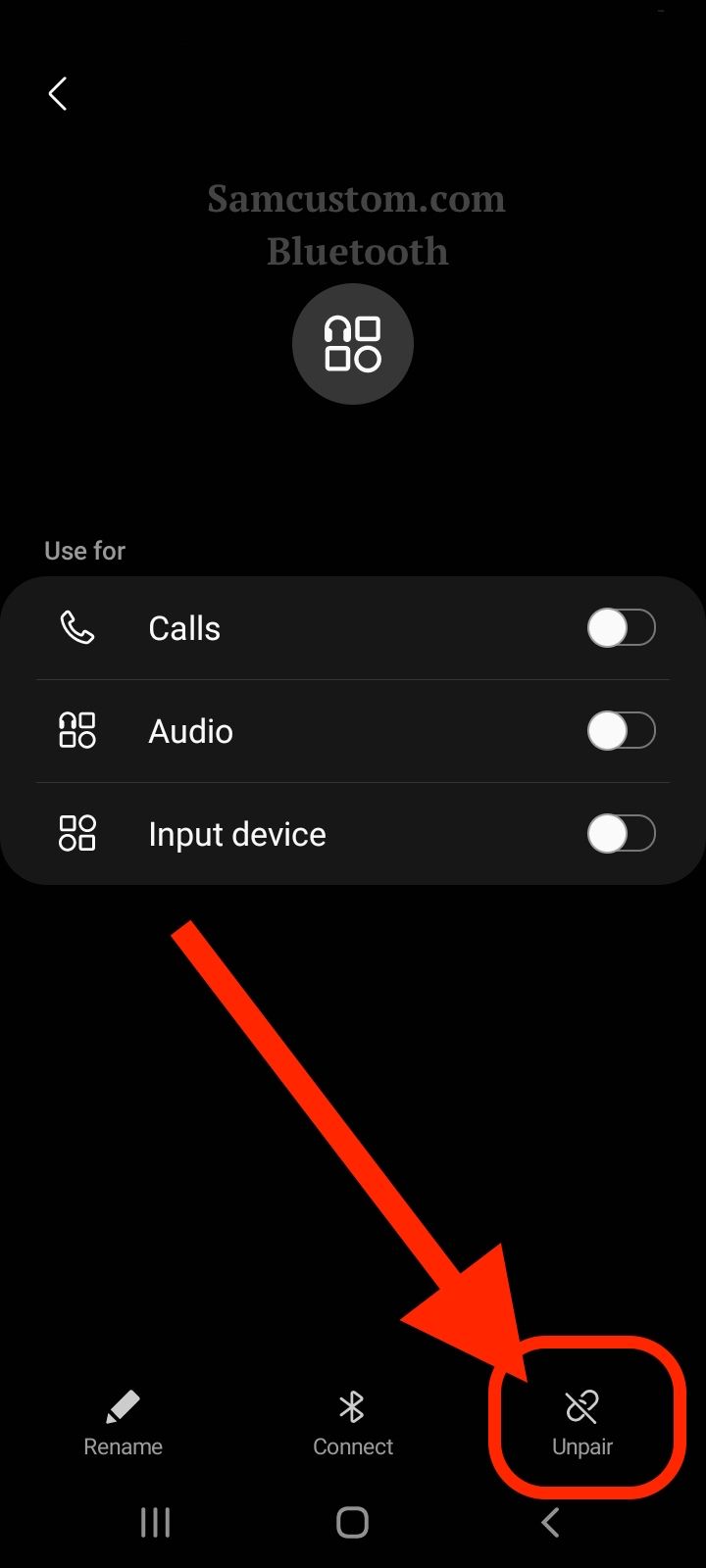The image size is (706, 1568).
Task: Turn on the Audio switch
Action: click(622, 731)
